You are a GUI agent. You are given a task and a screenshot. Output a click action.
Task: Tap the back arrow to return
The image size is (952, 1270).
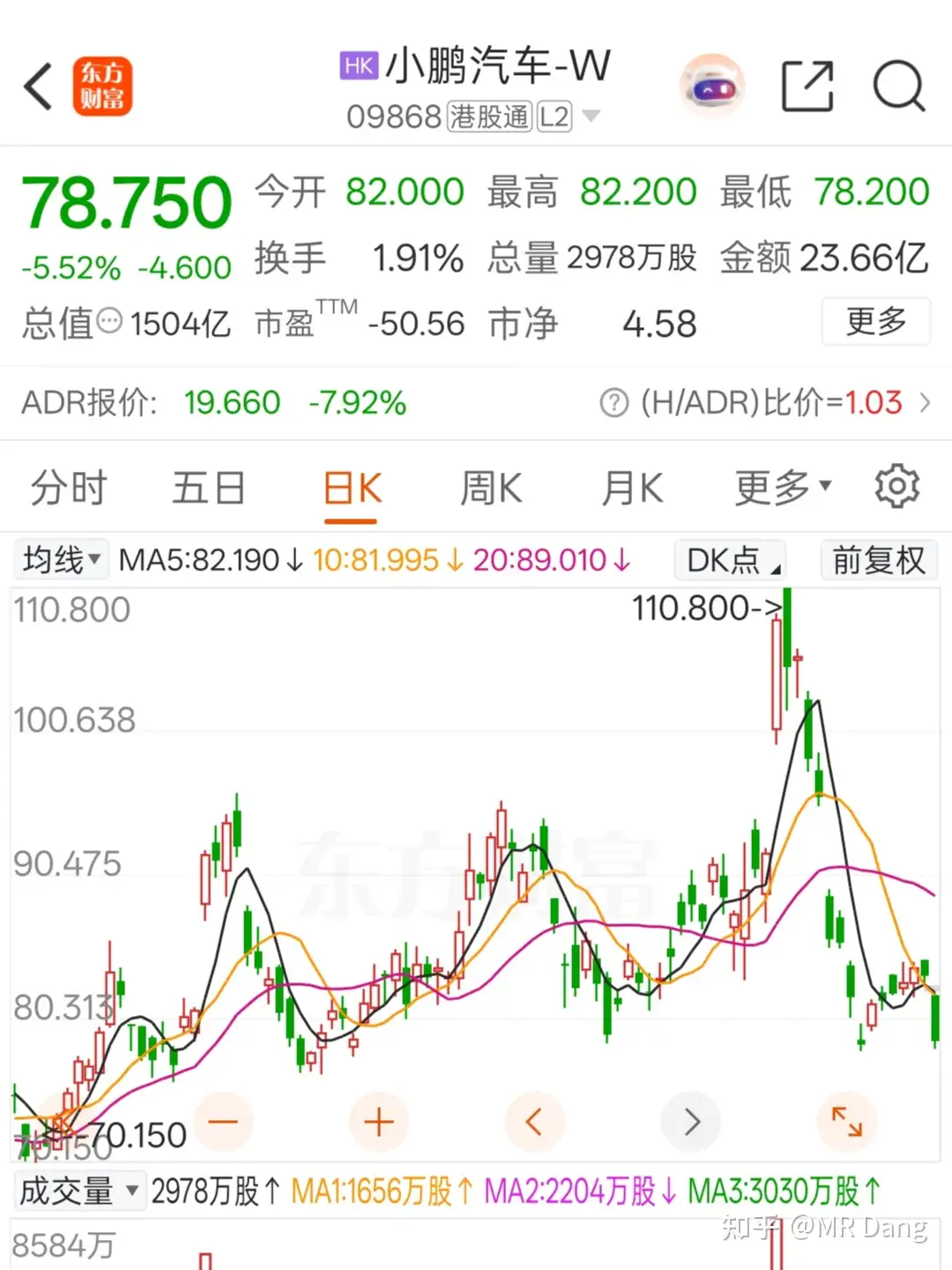[36, 86]
